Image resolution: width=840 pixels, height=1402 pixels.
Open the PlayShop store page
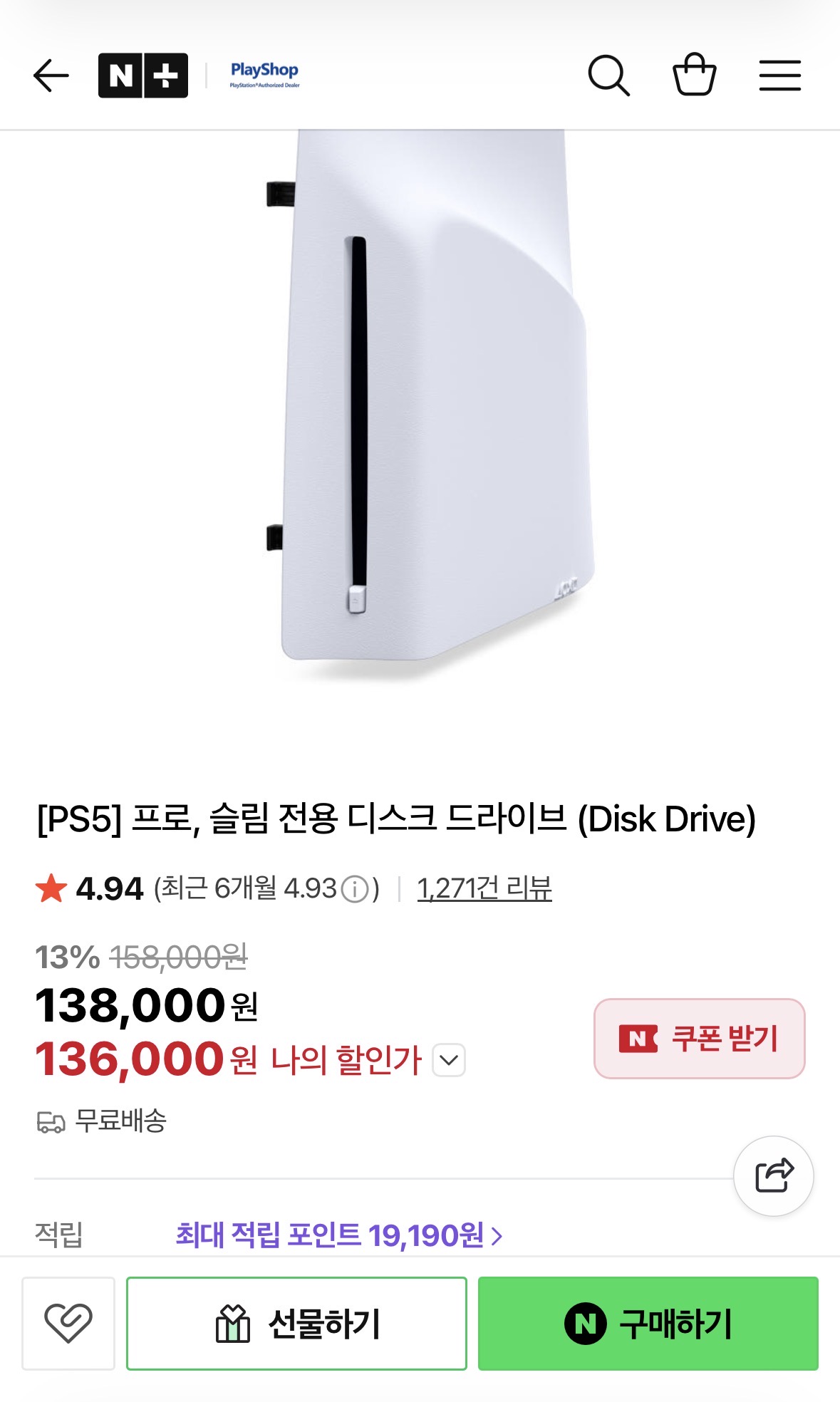coord(264,74)
